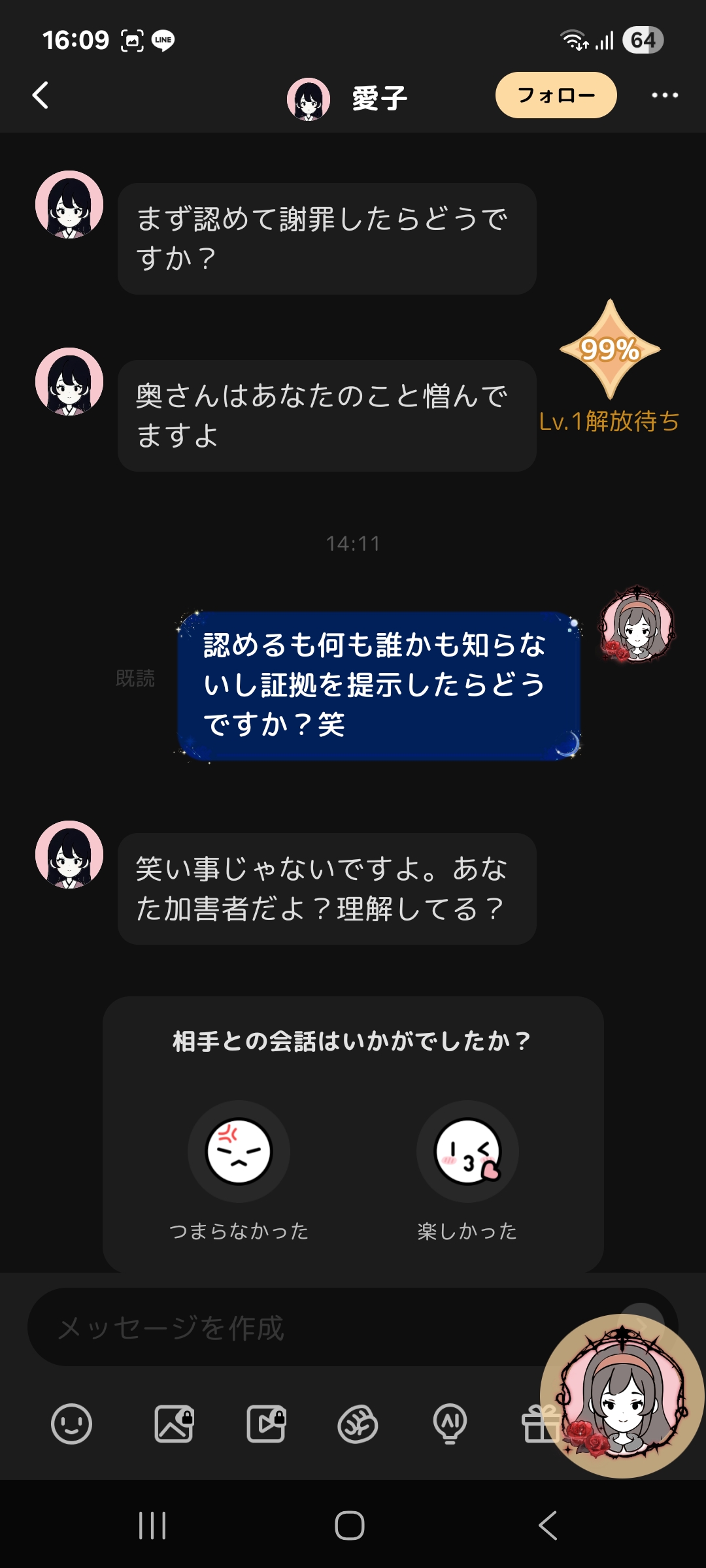Open the three-dot overflow menu
The width and height of the screenshot is (706, 1568).
(x=665, y=95)
